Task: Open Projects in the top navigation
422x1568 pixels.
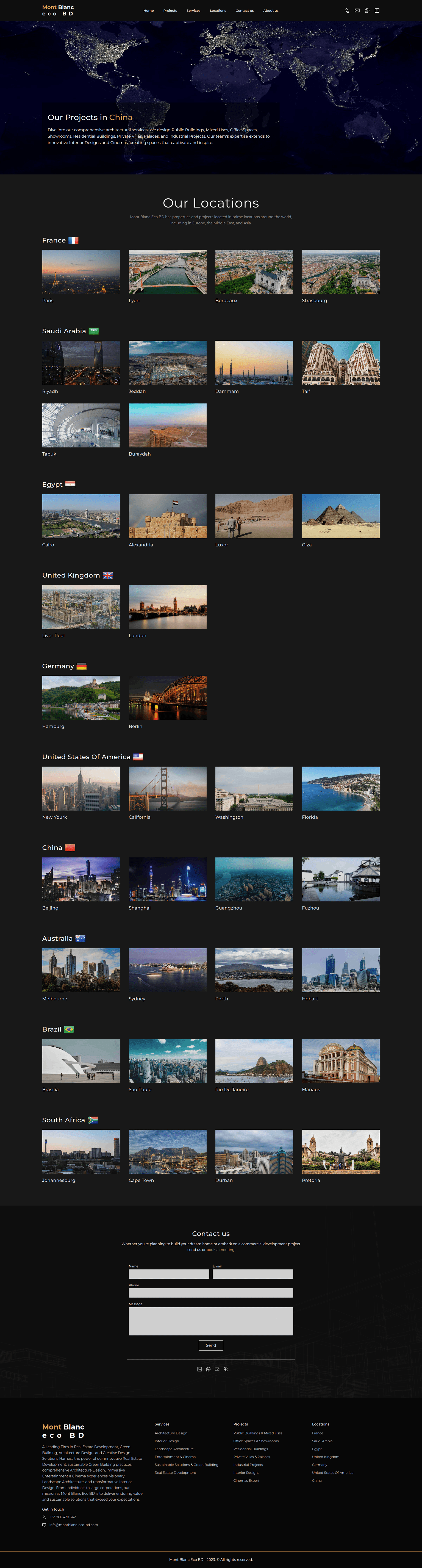Action: pos(170,10)
